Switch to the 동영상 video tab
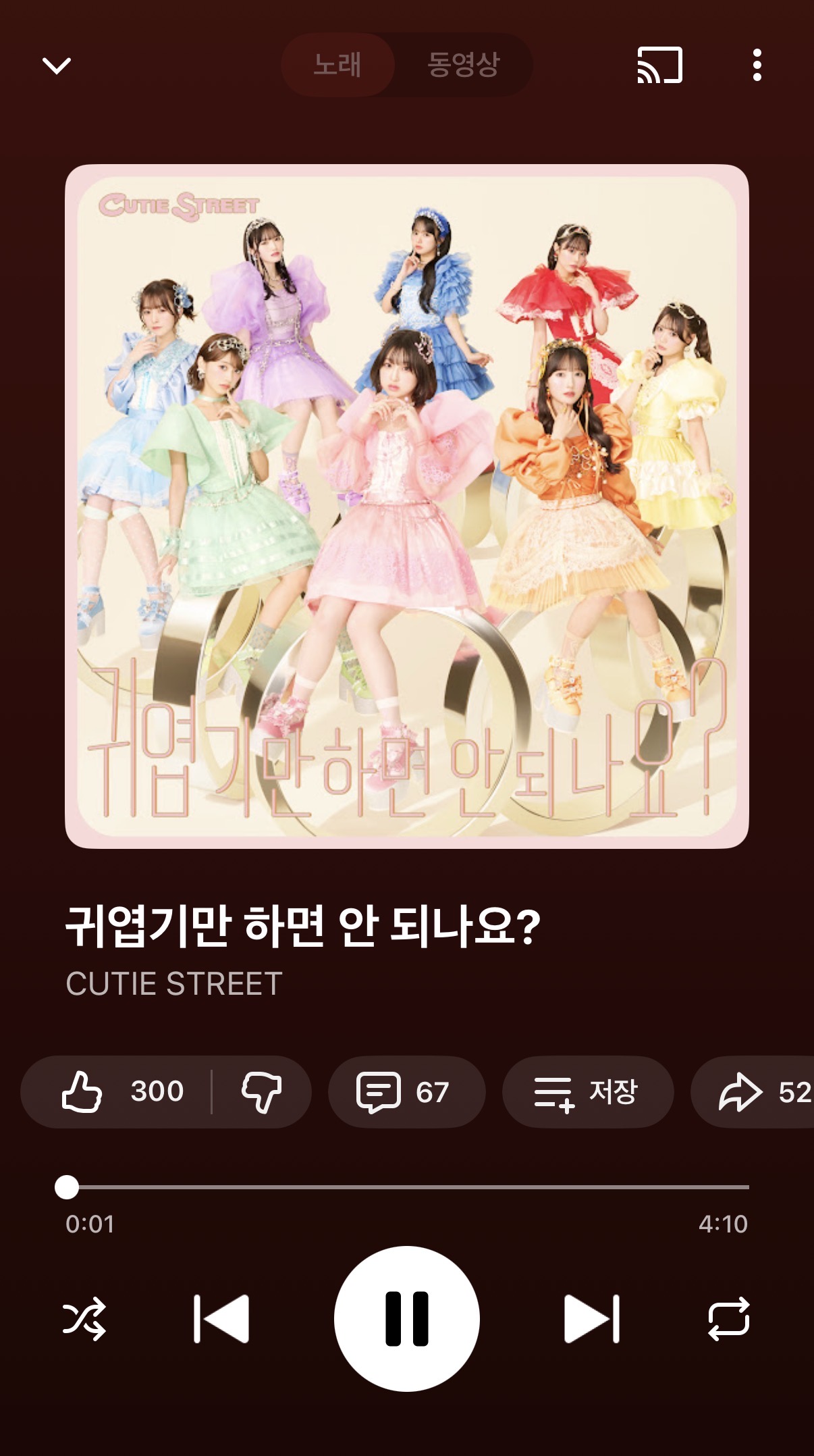Viewport: 814px width, 1456px height. click(x=463, y=65)
